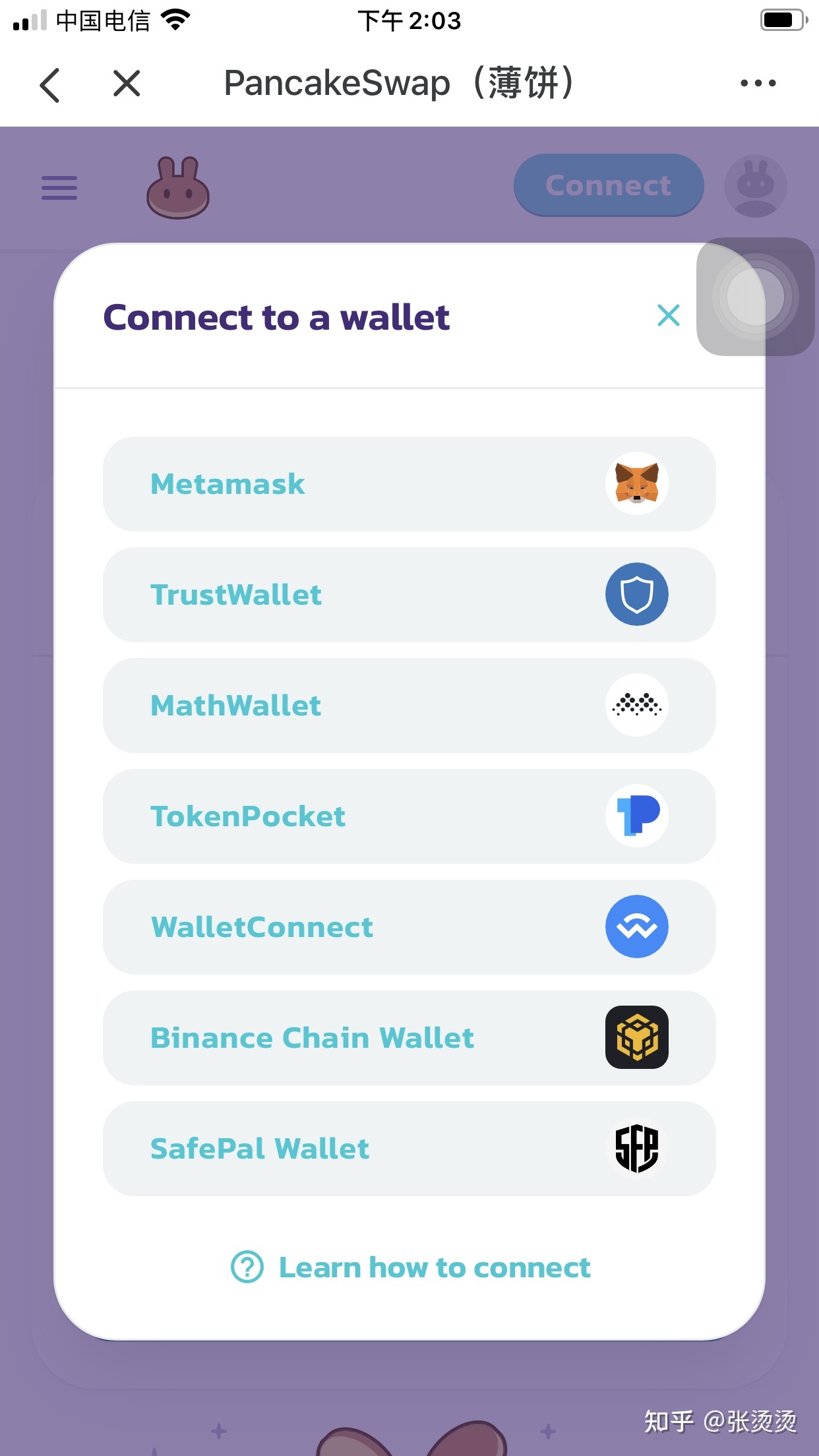Select Binance Chain Wallet
This screenshot has height=1456, width=819.
click(409, 1038)
